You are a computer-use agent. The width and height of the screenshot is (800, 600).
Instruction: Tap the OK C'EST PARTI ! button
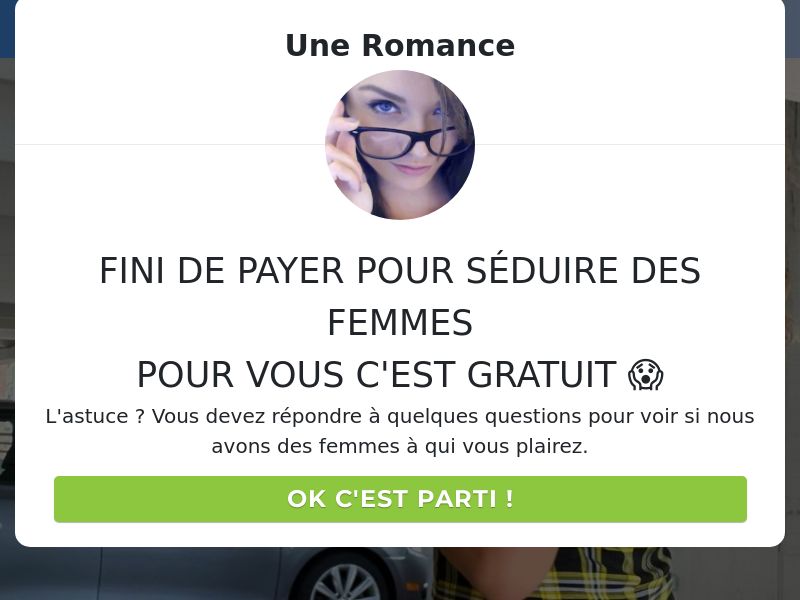(x=400, y=499)
